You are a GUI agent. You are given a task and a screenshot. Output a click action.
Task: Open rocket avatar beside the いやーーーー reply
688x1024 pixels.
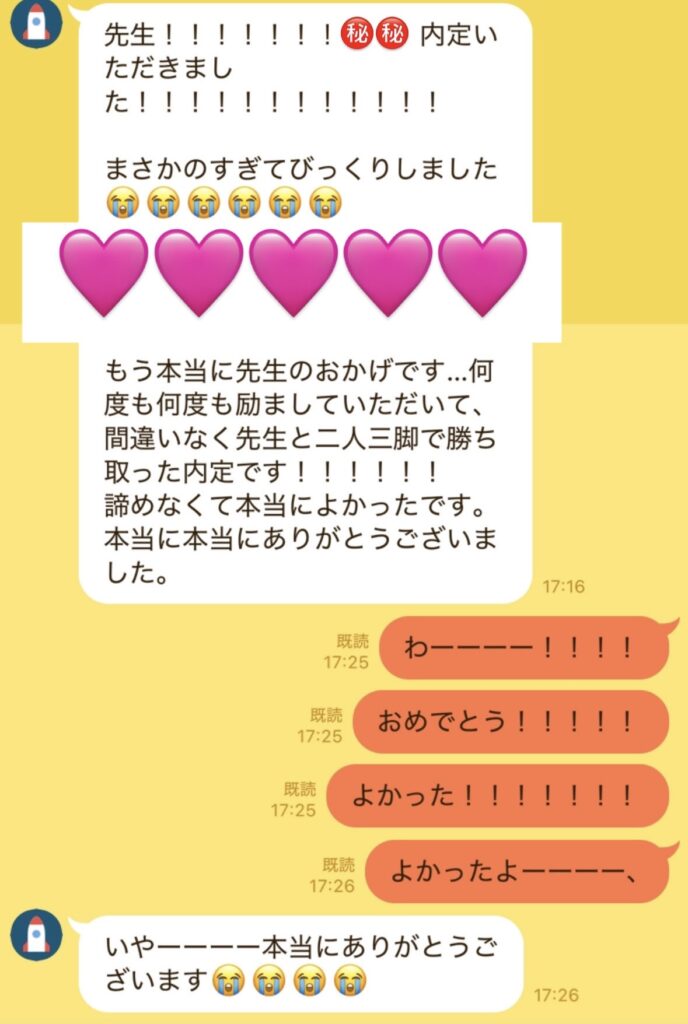click(37, 937)
